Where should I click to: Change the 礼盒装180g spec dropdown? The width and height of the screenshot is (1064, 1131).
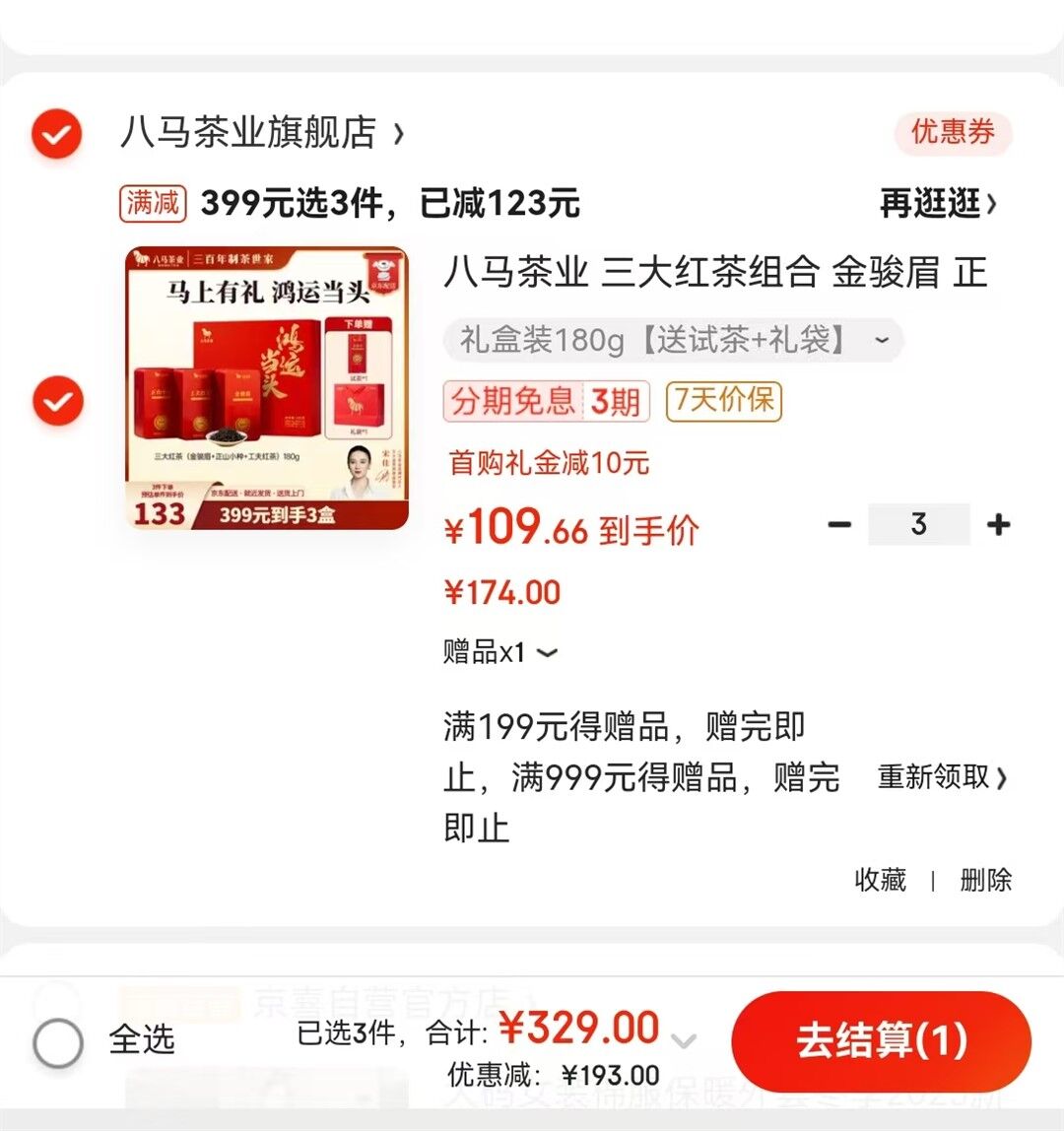point(673,340)
